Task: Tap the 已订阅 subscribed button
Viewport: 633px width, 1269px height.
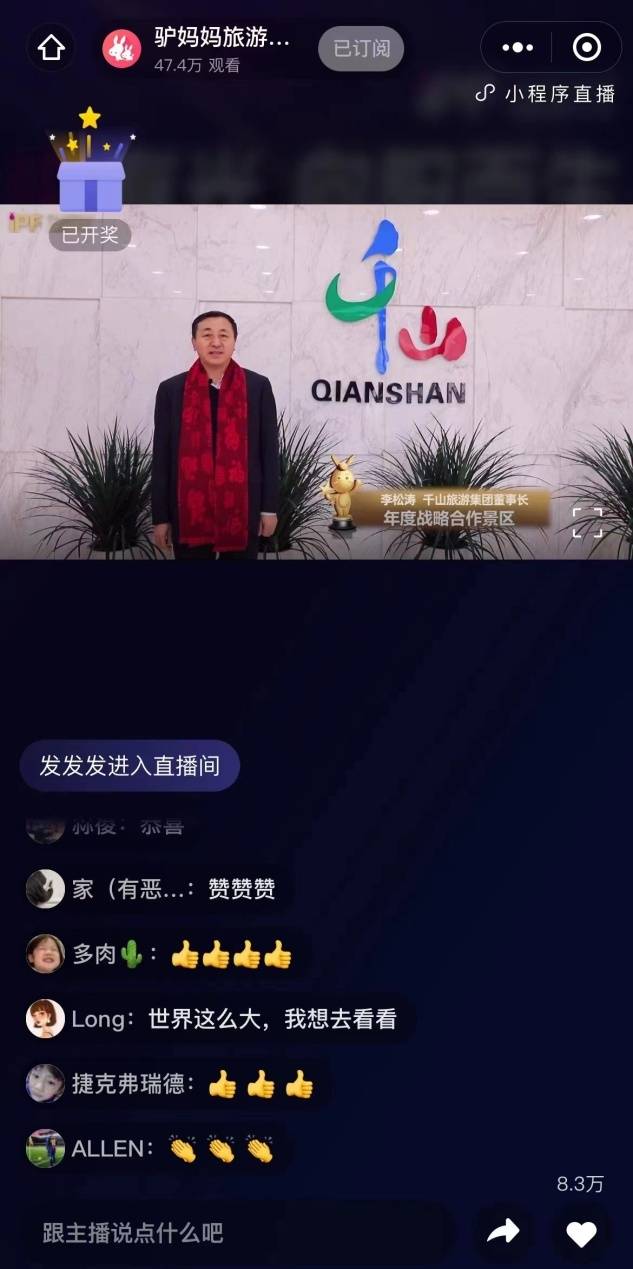Action: 361,48
